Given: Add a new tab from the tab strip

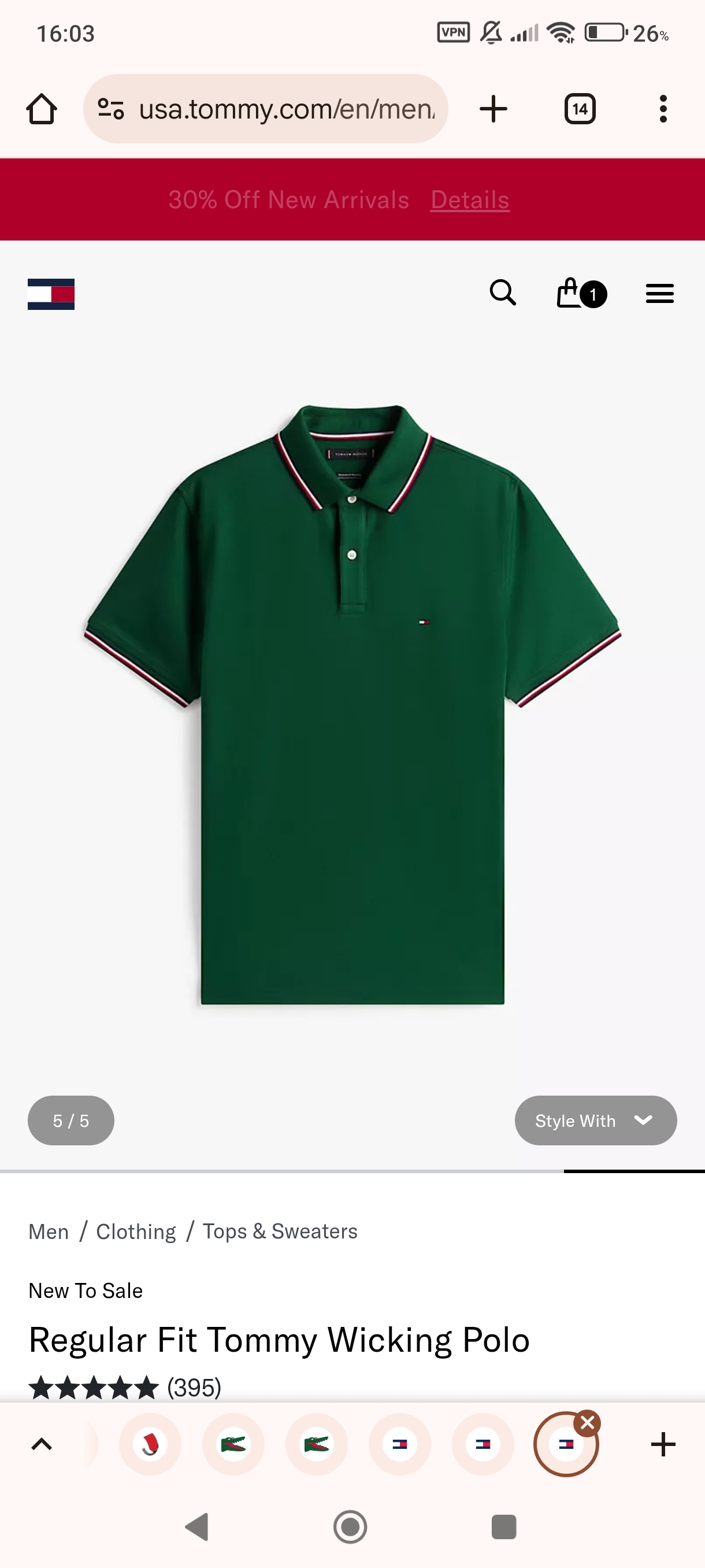Looking at the screenshot, I should (662, 1444).
